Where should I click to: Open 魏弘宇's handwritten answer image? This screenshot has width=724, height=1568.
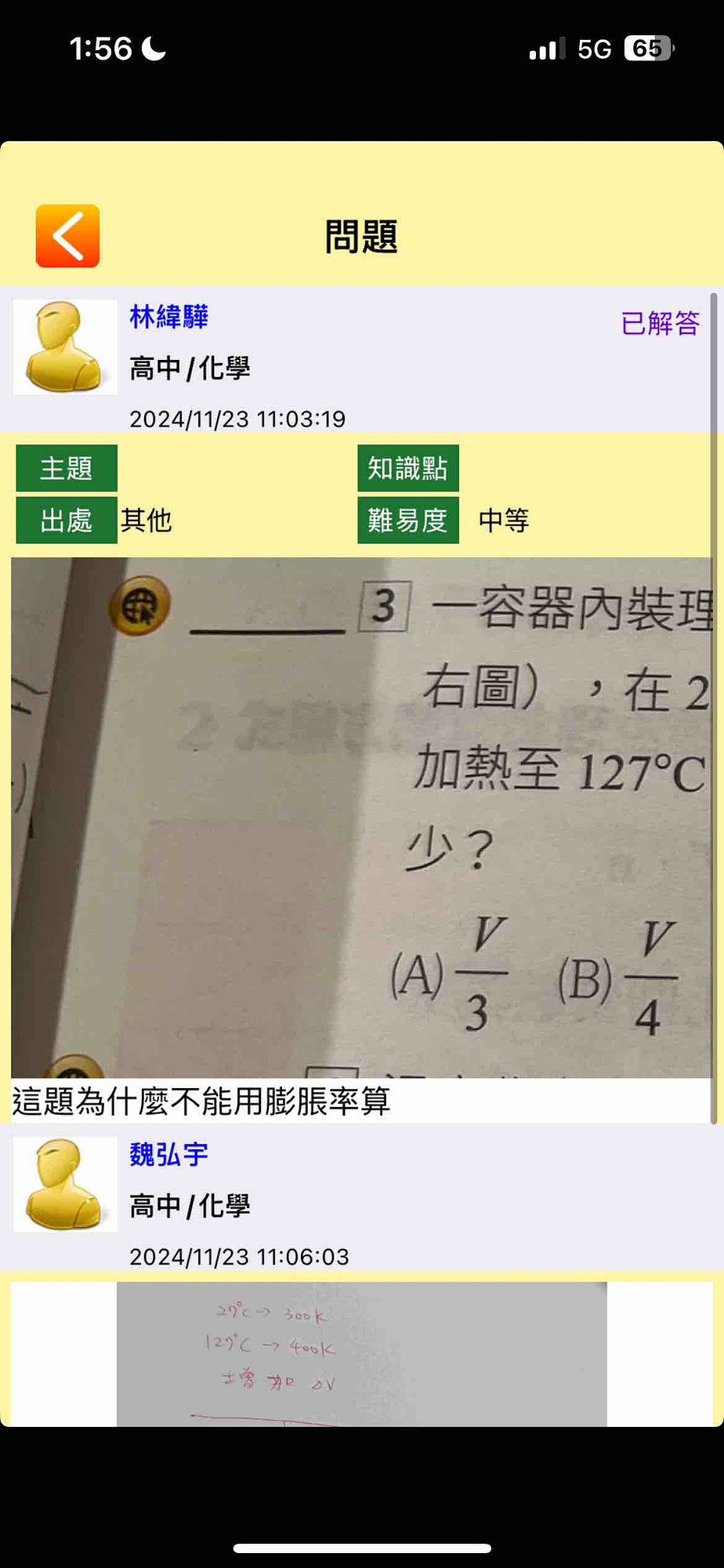pyautogui.click(x=361, y=1354)
